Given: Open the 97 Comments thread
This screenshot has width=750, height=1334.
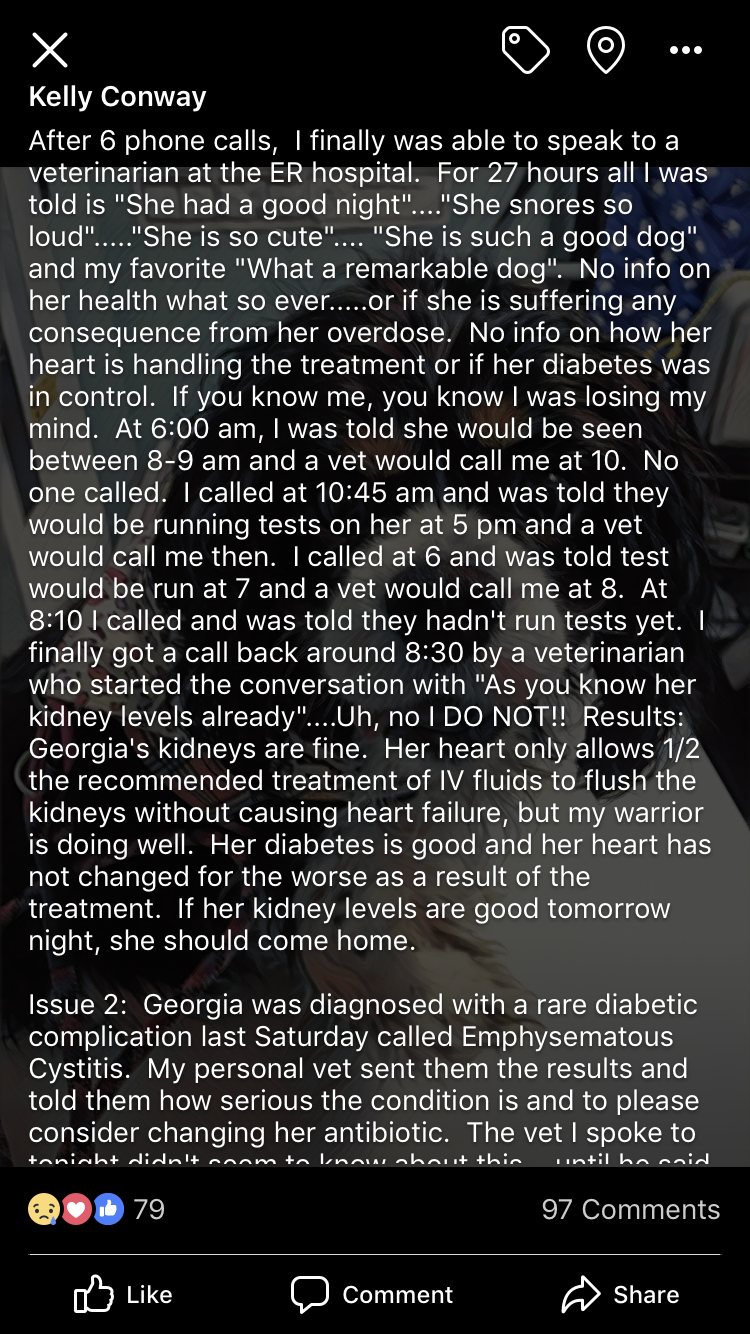Looking at the screenshot, I should click(630, 1209).
